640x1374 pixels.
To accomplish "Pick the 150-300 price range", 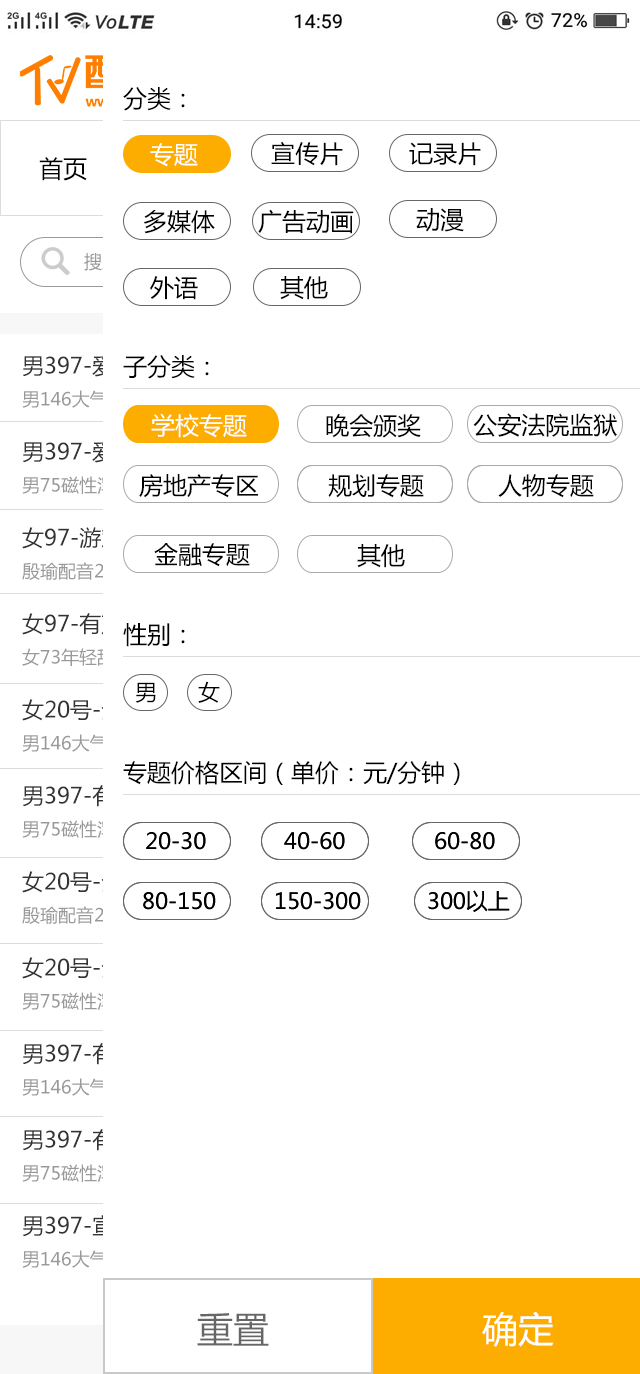I will pyautogui.click(x=315, y=901).
